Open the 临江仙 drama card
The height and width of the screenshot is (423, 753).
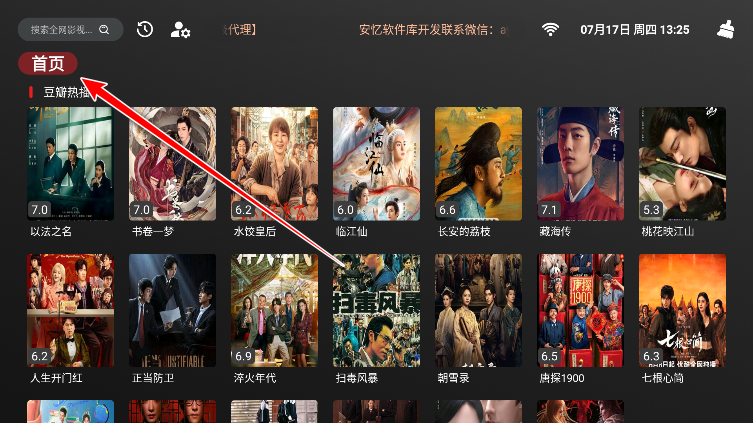tap(376, 163)
